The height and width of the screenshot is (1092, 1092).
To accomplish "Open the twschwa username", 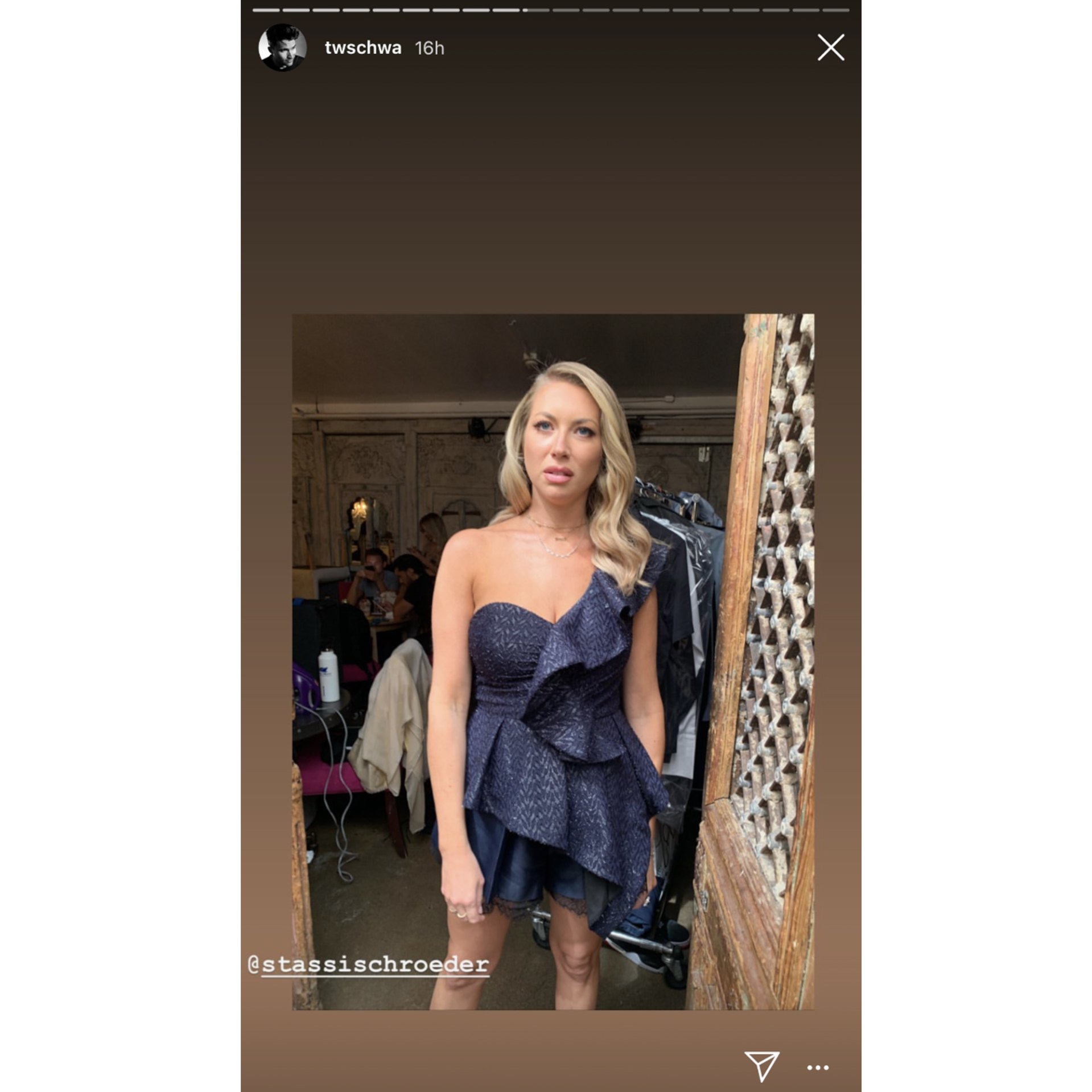I will point(362,48).
